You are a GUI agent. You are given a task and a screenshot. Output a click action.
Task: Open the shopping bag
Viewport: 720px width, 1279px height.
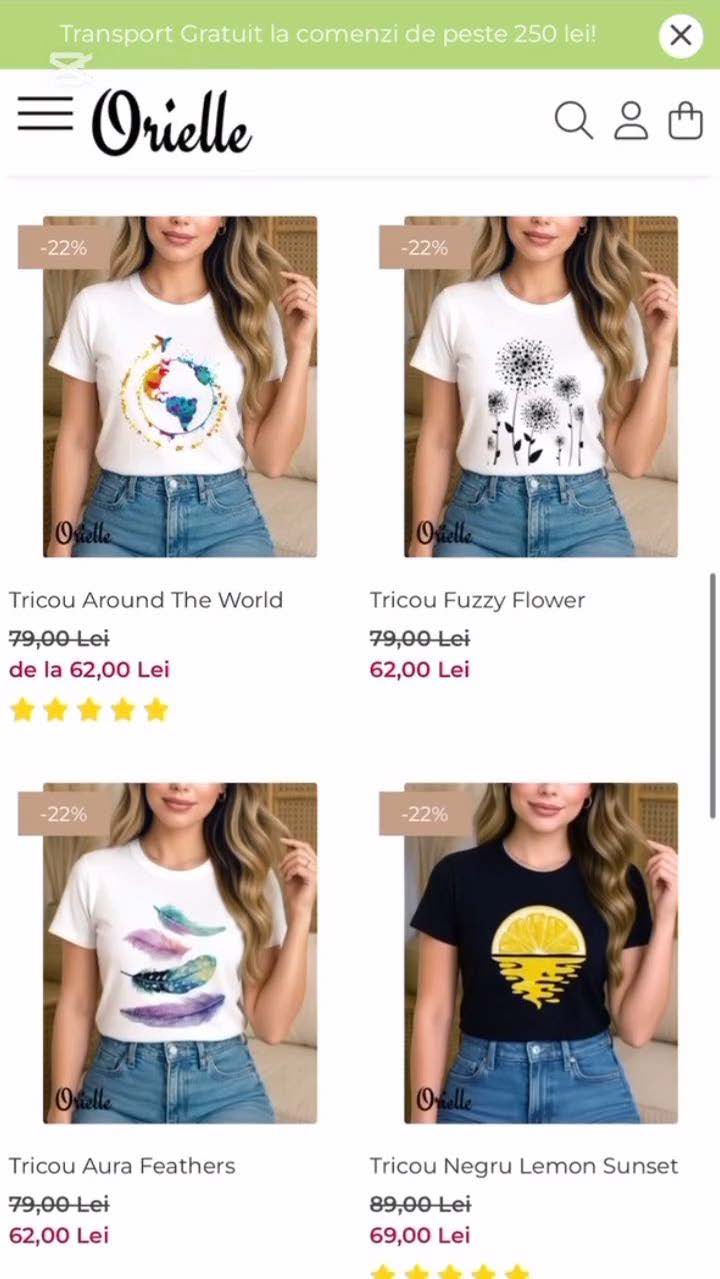(x=686, y=121)
